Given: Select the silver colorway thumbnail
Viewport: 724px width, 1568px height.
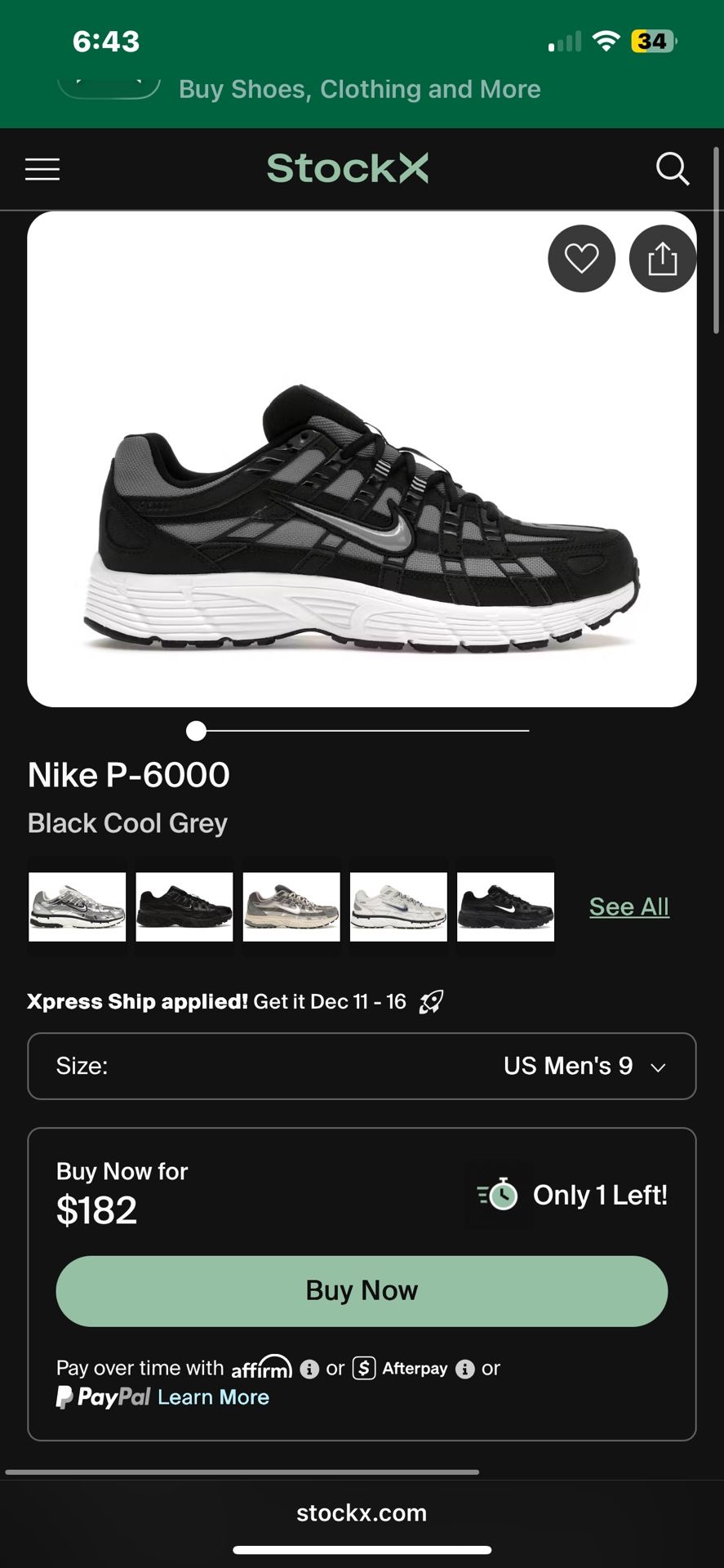Looking at the screenshot, I should [77, 906].
